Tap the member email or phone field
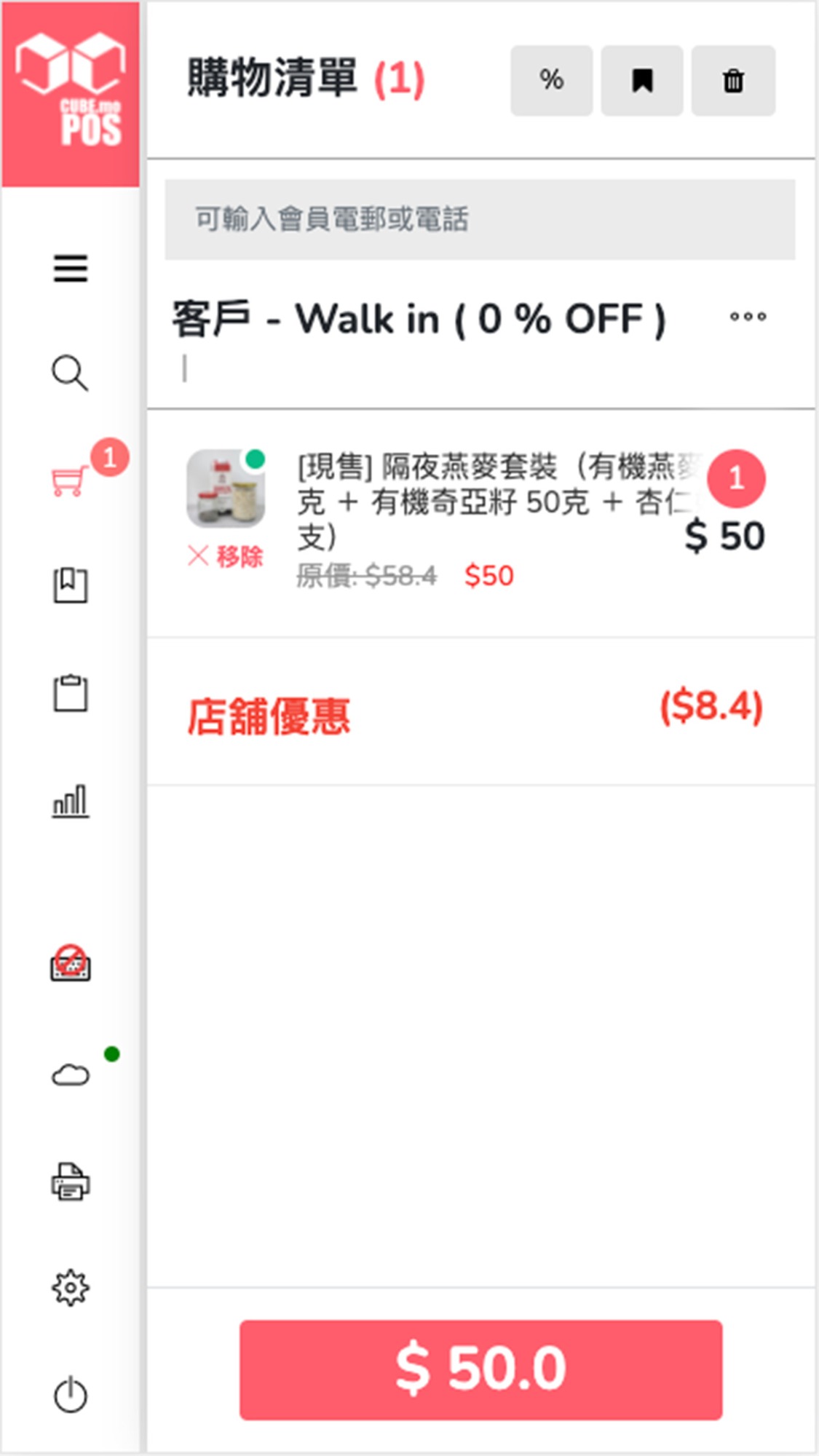The height and width of the screenshot is (1456, 819). click(480, 219)
